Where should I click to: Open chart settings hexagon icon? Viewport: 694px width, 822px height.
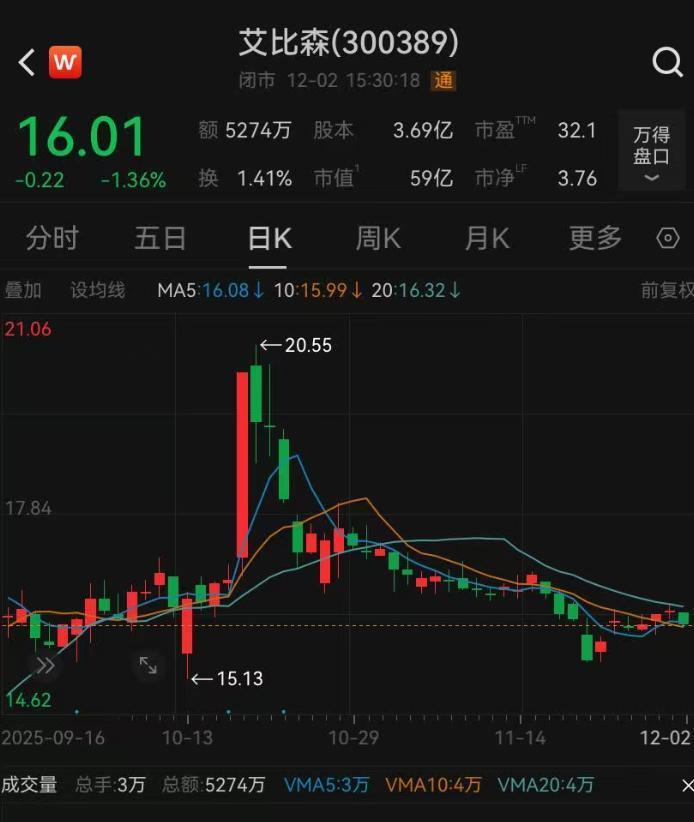[667, 238]
